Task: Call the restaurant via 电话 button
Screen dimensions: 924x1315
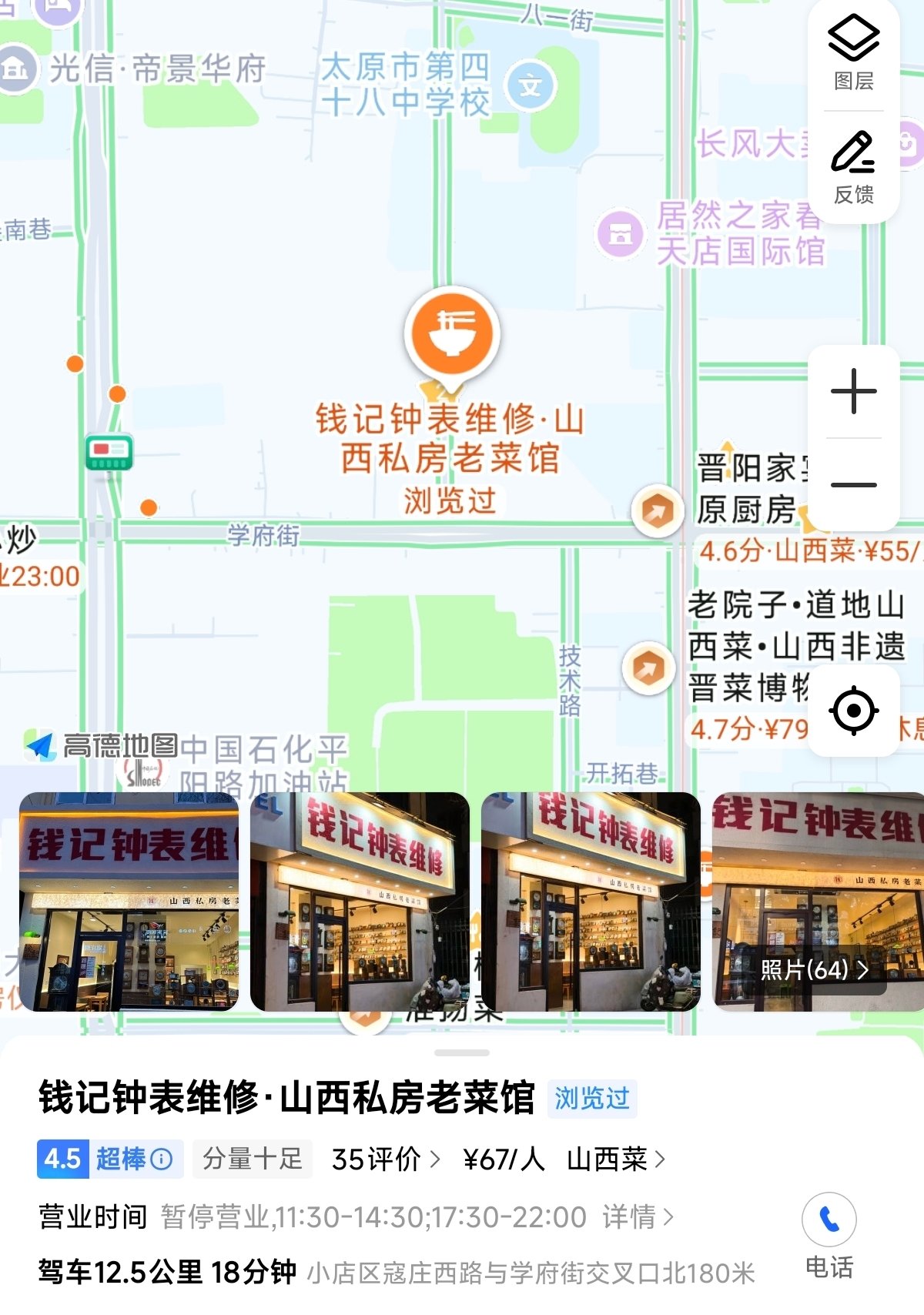Action: coord(829,1233)
